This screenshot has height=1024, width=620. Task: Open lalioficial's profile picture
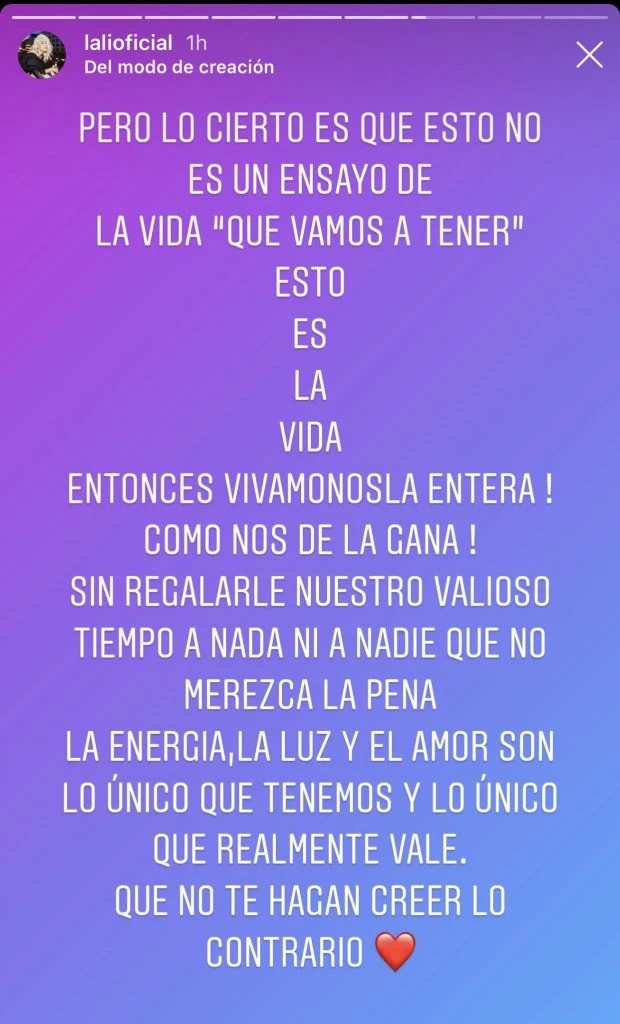point(42,55)
